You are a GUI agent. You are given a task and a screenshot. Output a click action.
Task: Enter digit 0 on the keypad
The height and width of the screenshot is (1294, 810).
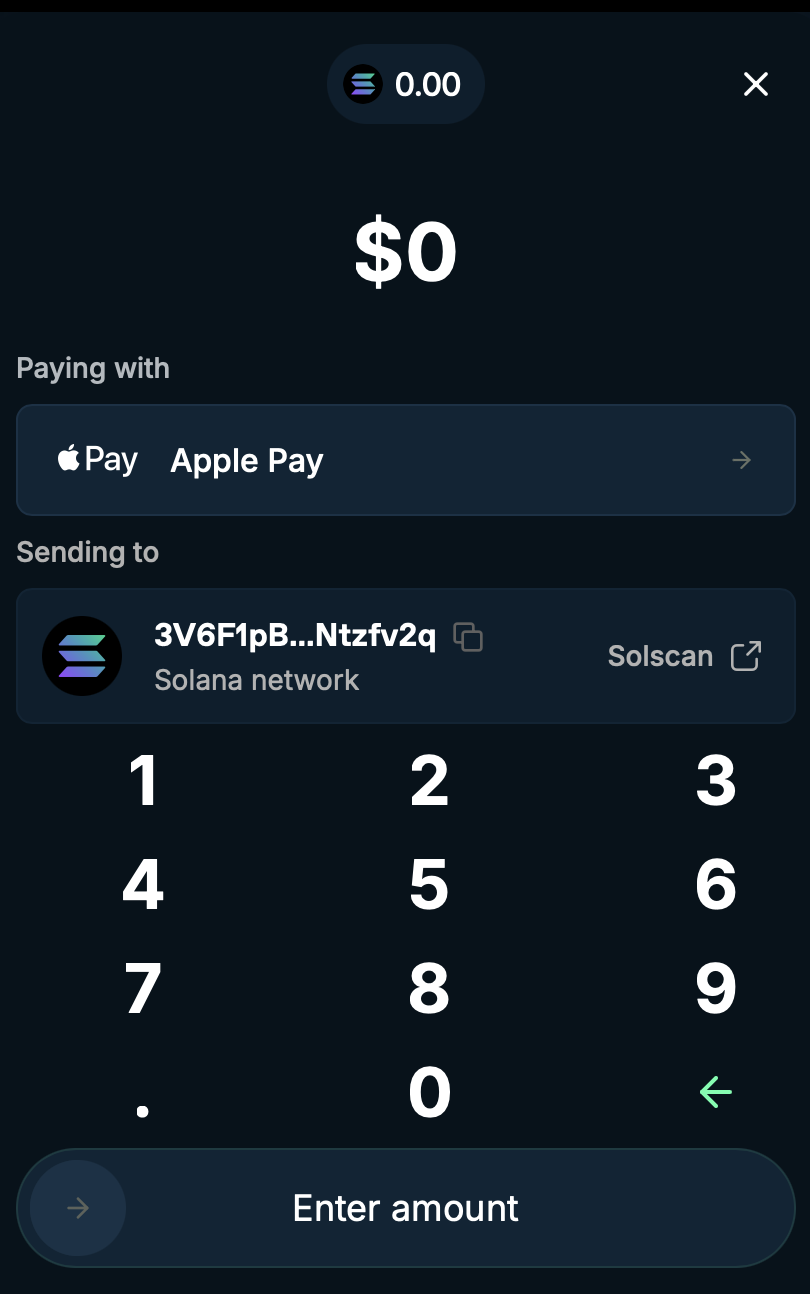pos(429,1092)
